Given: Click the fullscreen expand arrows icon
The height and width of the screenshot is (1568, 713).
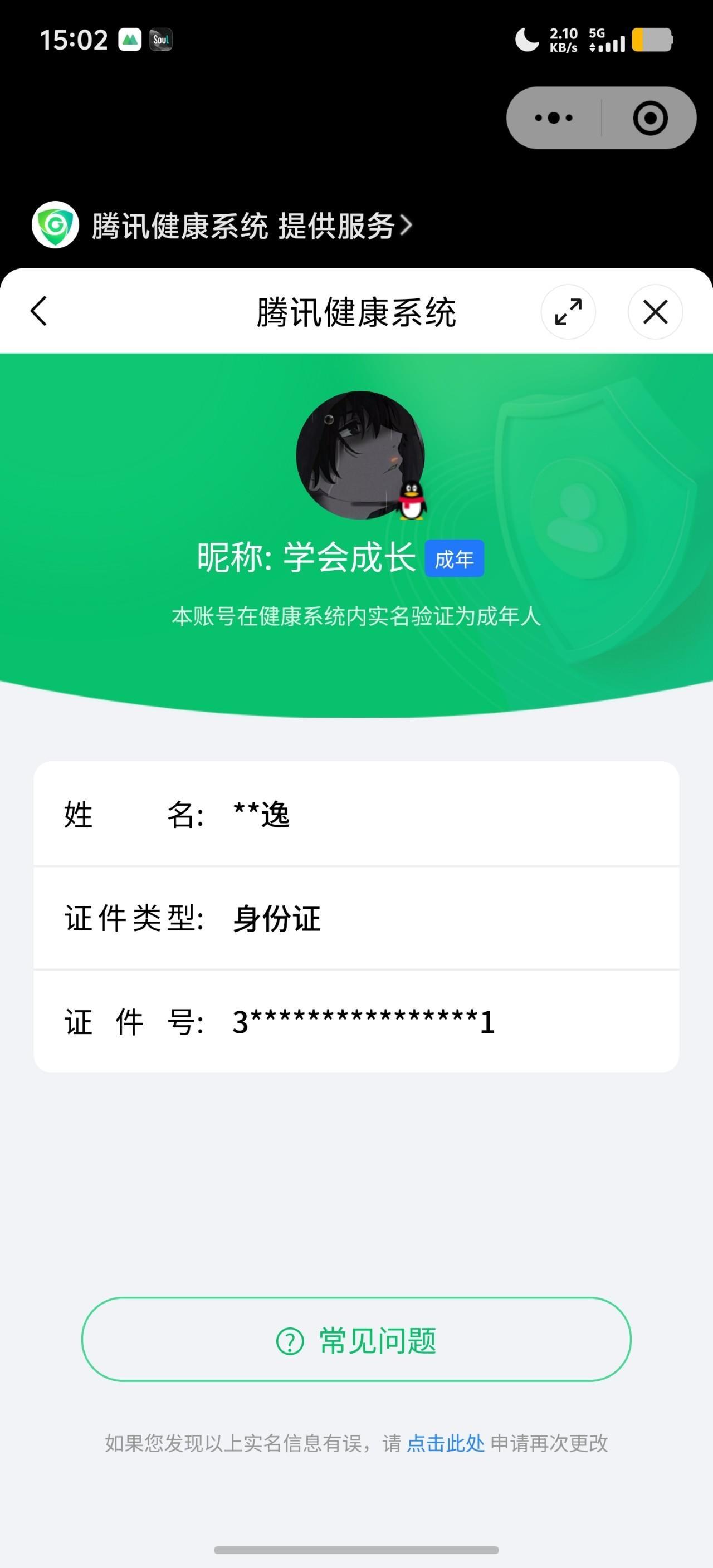Looking at the screenshot, I should (x=568, y=312).
